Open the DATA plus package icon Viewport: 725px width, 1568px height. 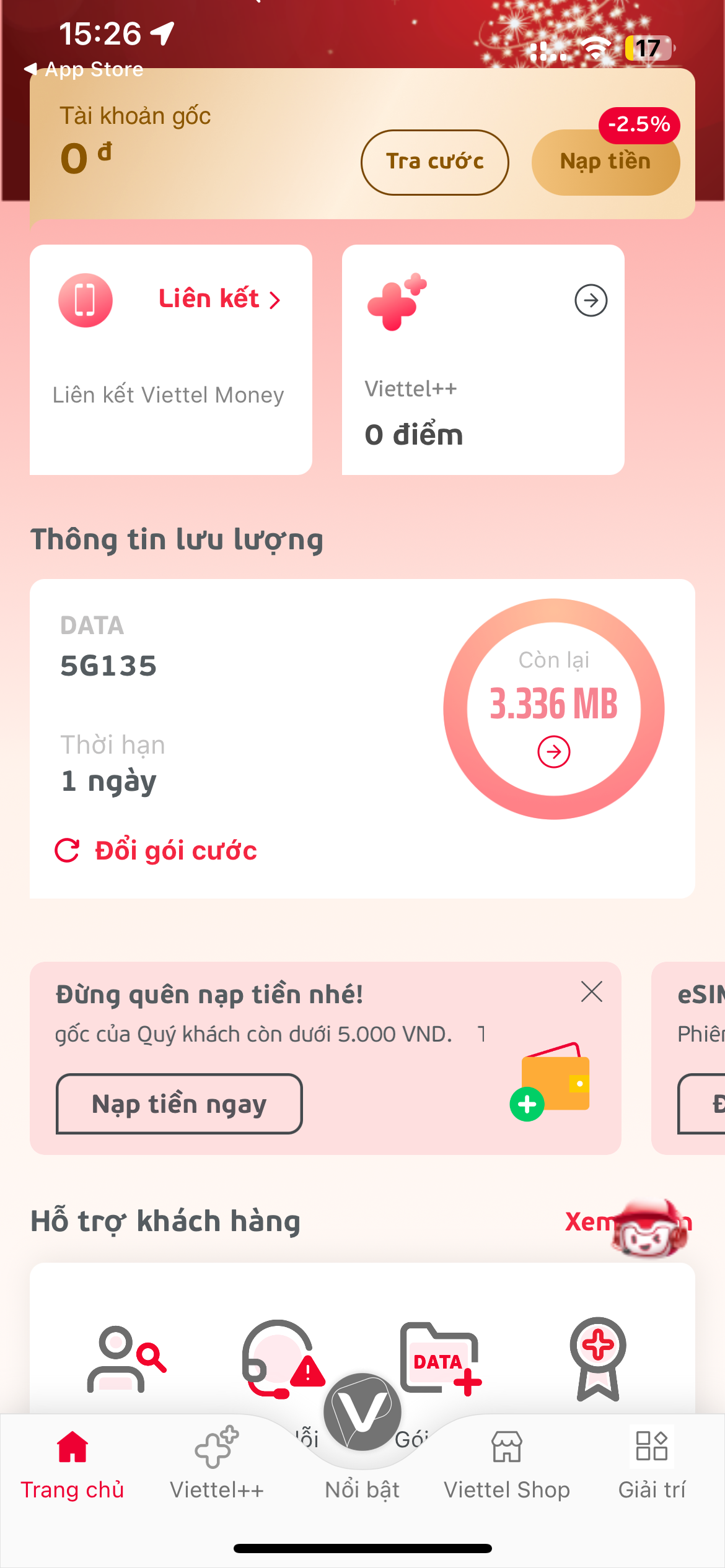point(440,1359)
